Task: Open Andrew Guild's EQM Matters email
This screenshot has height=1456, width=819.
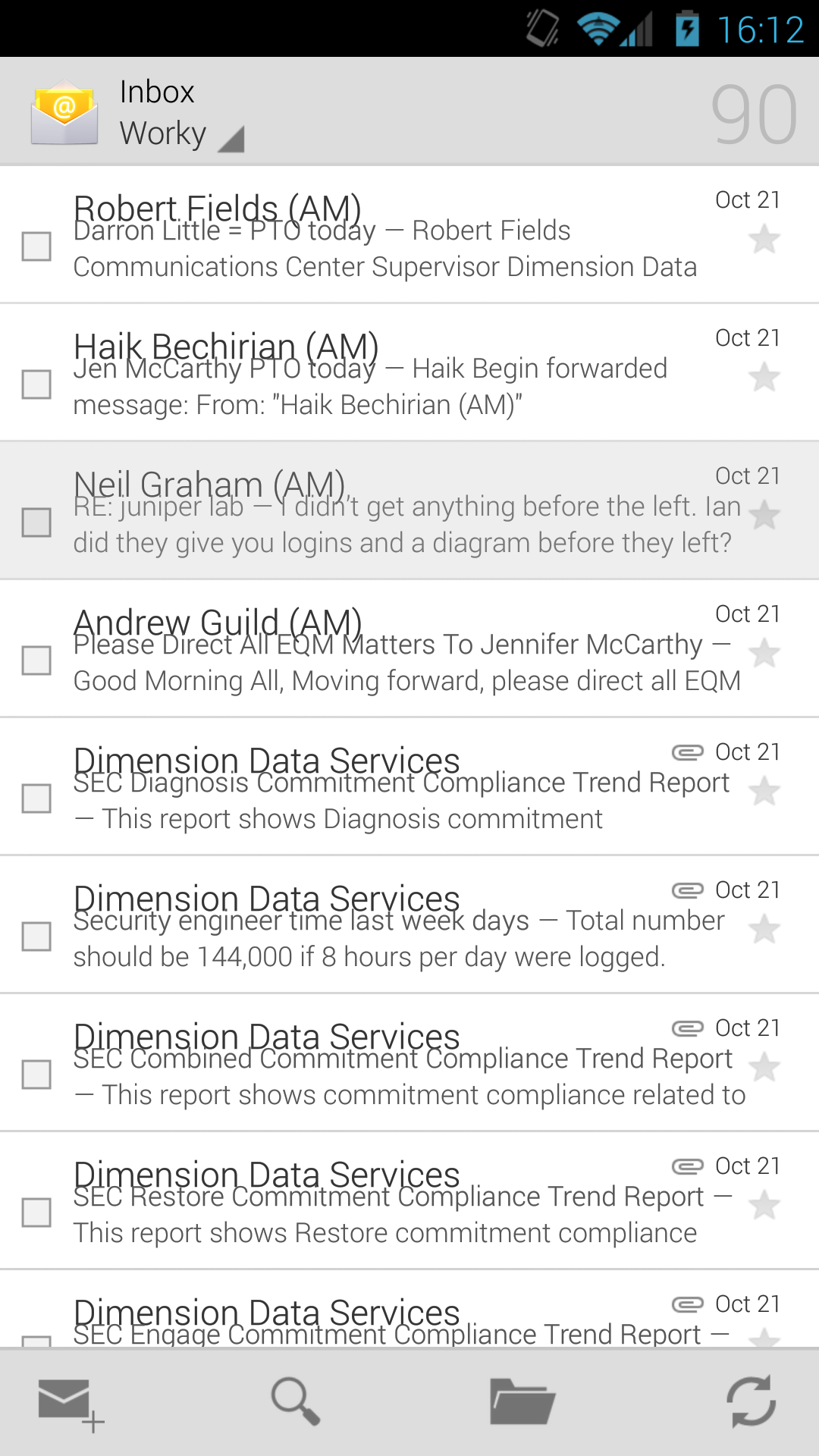Action: coord(409,649)
